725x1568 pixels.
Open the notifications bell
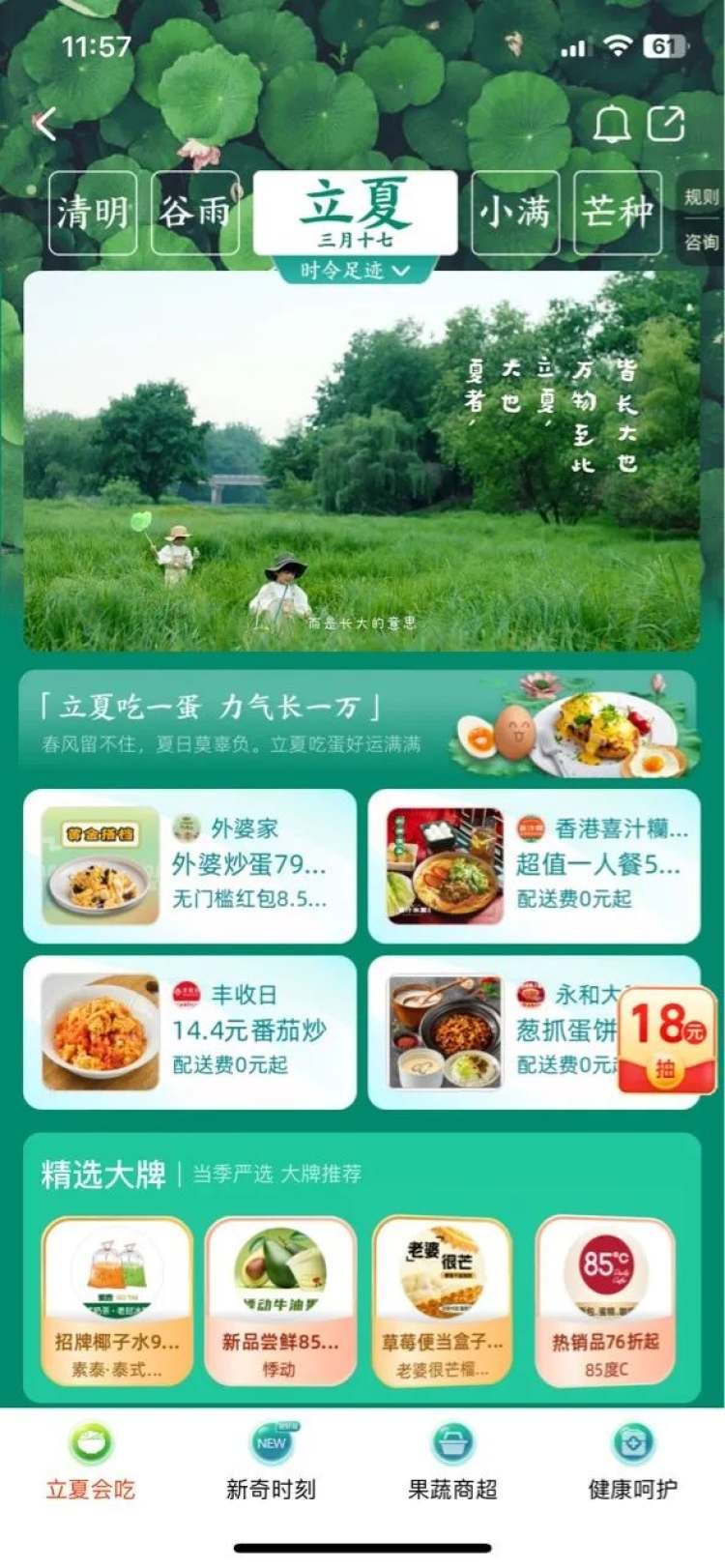611,124
